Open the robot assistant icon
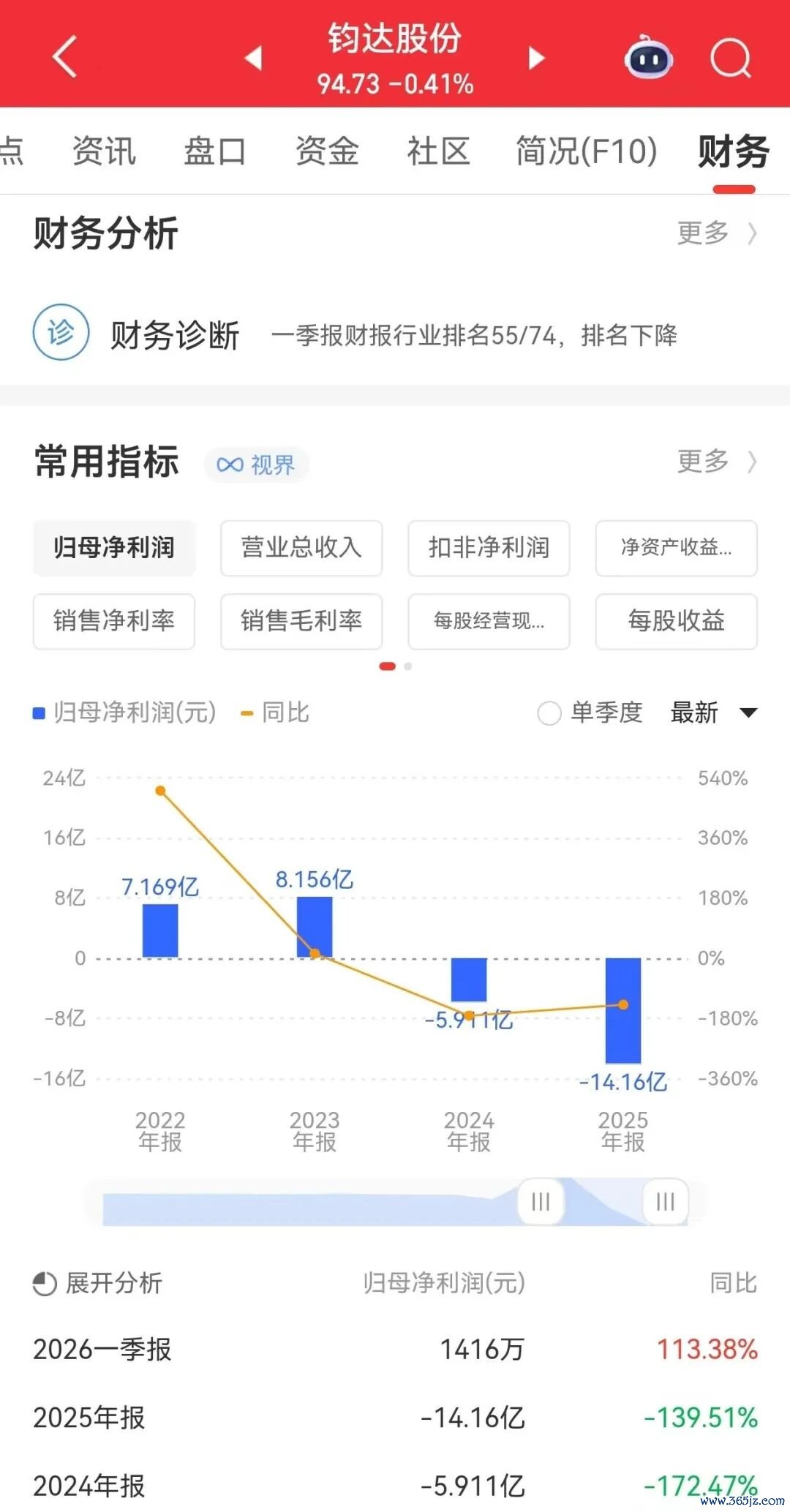The width and height of the screenshot is (790, 1512). click(648, 56)
